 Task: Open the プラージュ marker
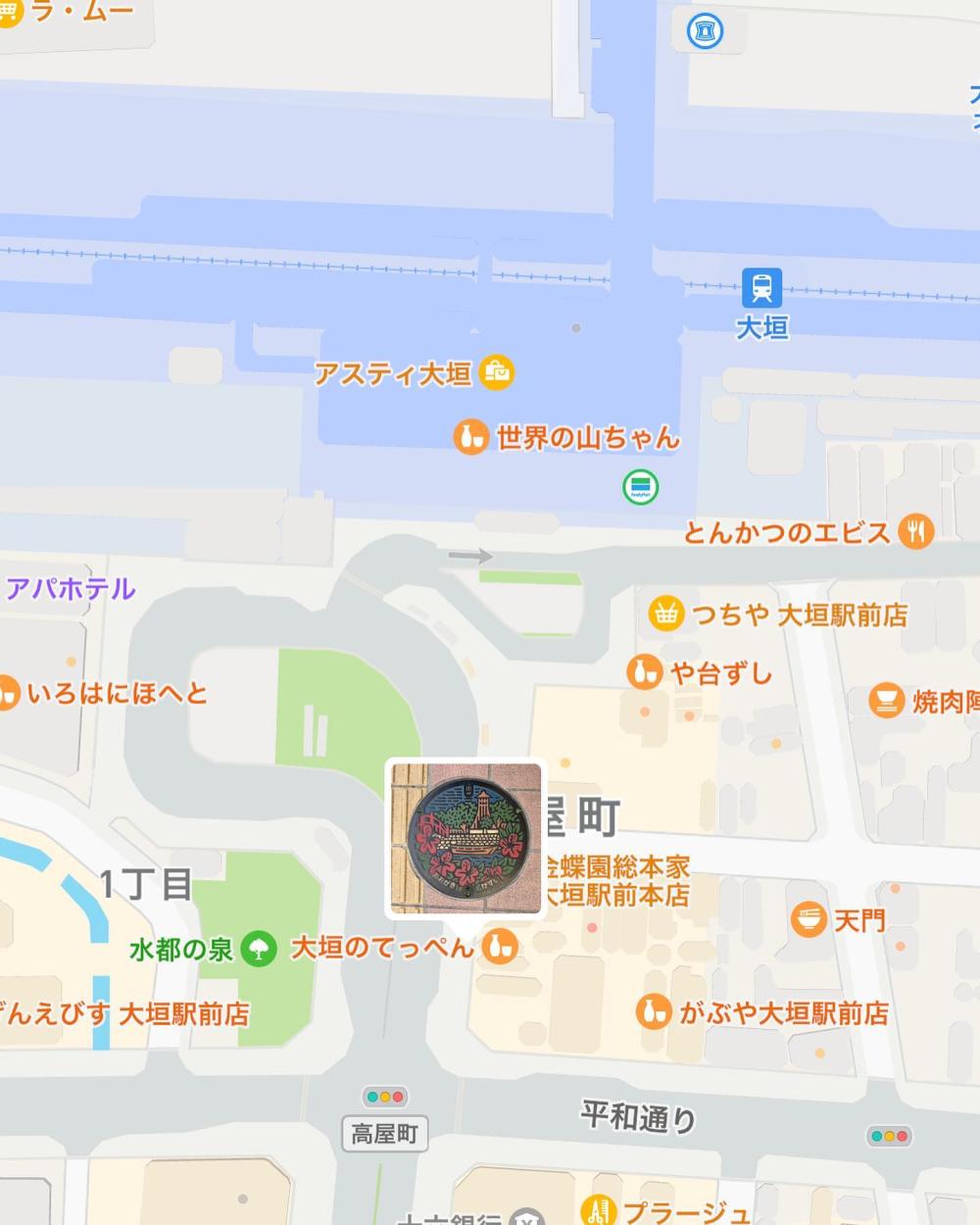coord(597,1212)
